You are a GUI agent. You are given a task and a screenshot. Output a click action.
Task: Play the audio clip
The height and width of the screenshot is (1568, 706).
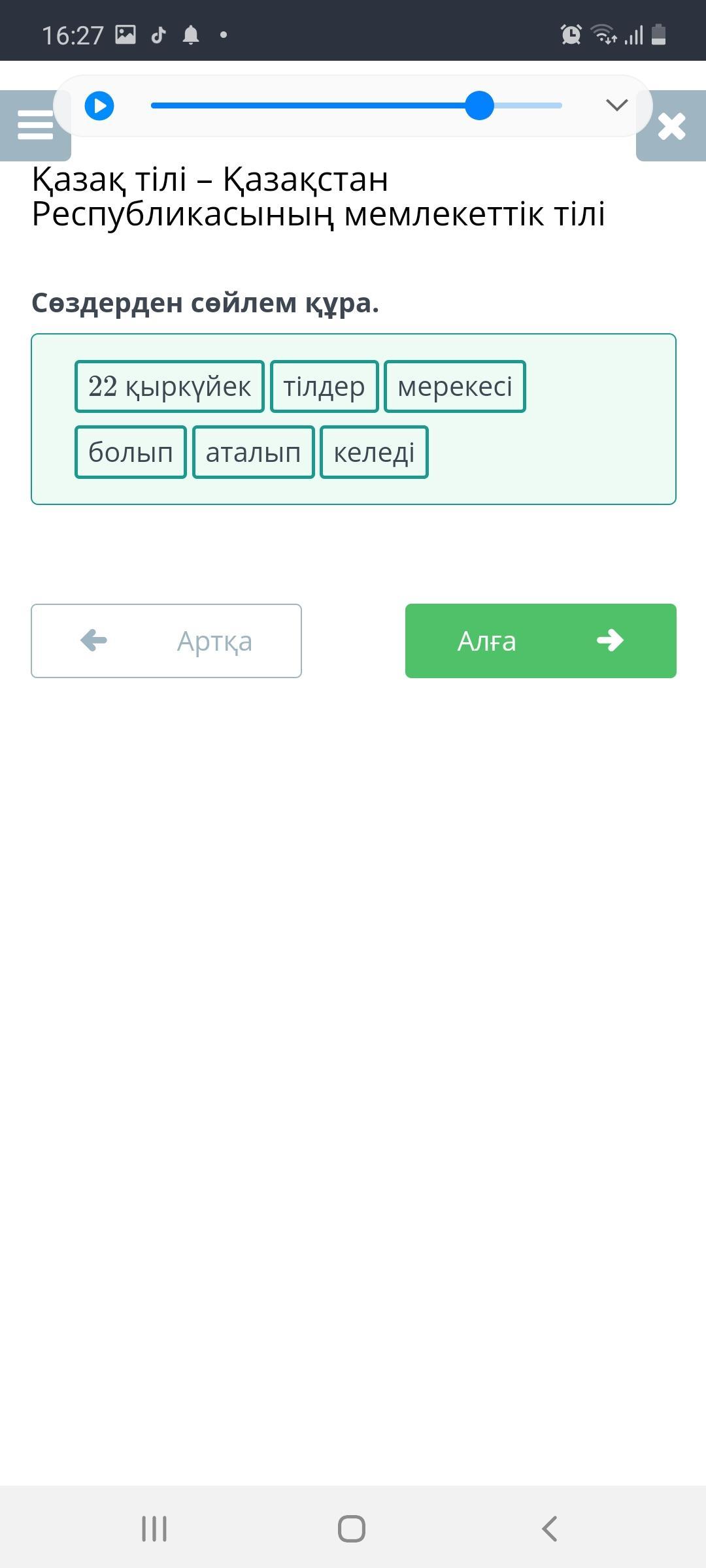coord(99,106)
